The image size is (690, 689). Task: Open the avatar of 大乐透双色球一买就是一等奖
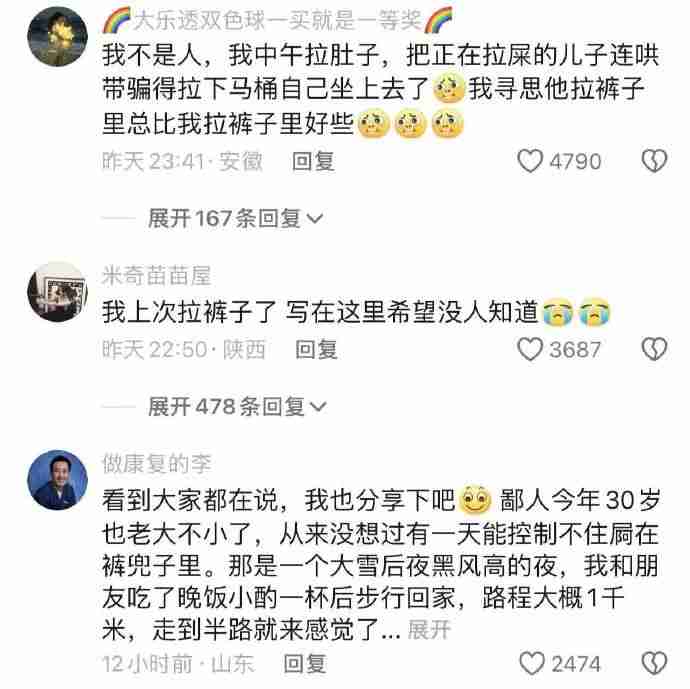pyautogui.click(x=56, y=30)
